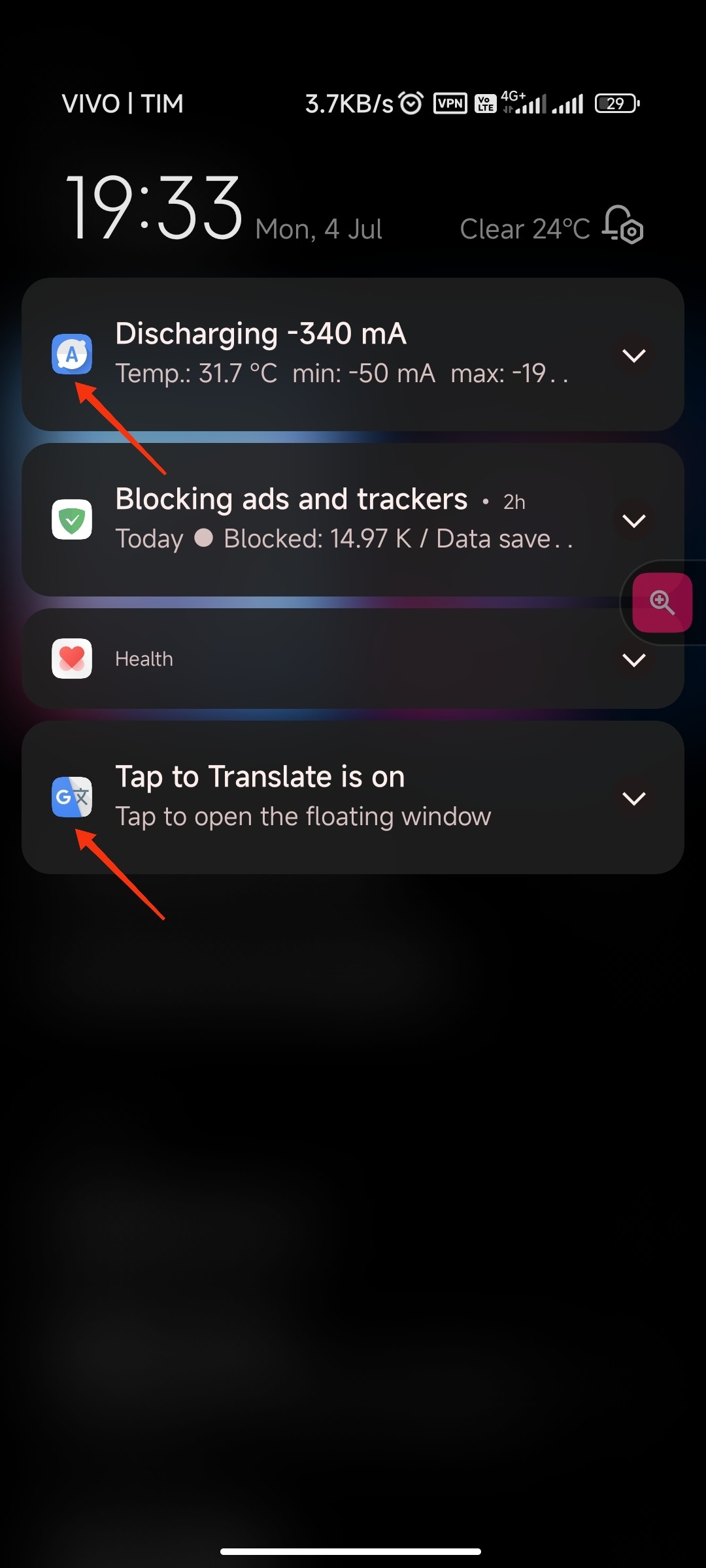Image resolution: width=706 pixels, height=1568 pixels.
Task: Expand the Health notification chevron
Action: pos(634,659)
